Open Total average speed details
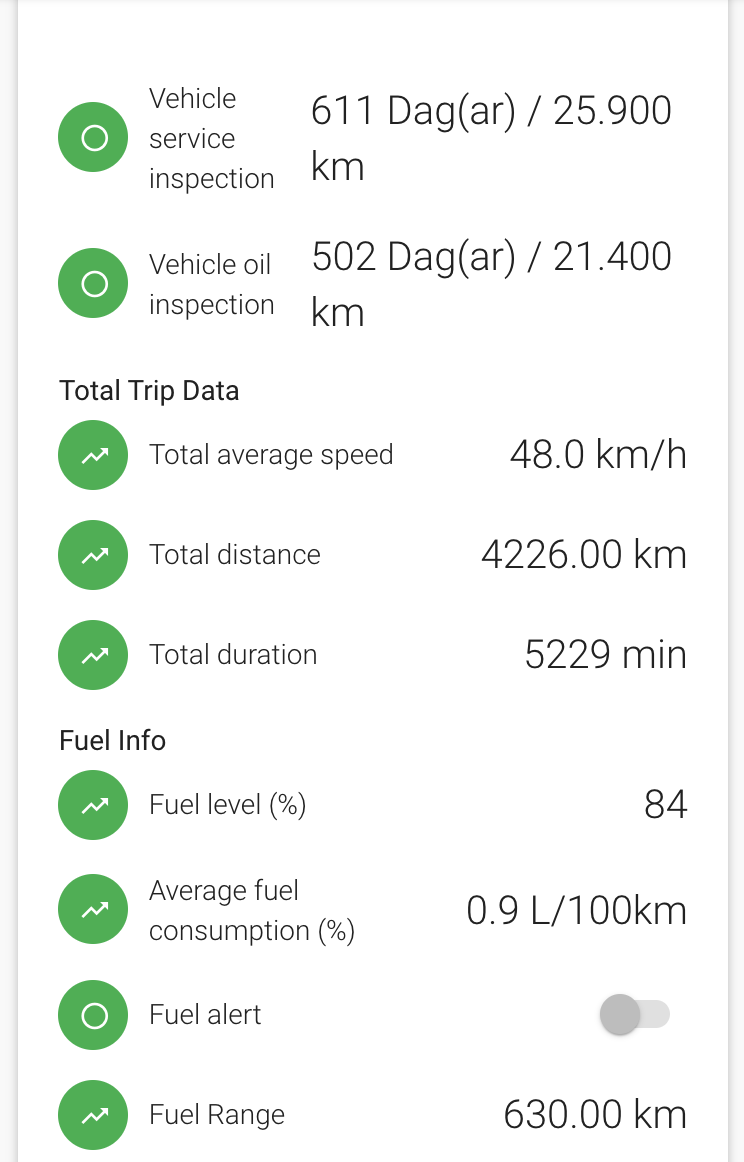This screenshot has height=1162, width=744. (x=271, y=455)
